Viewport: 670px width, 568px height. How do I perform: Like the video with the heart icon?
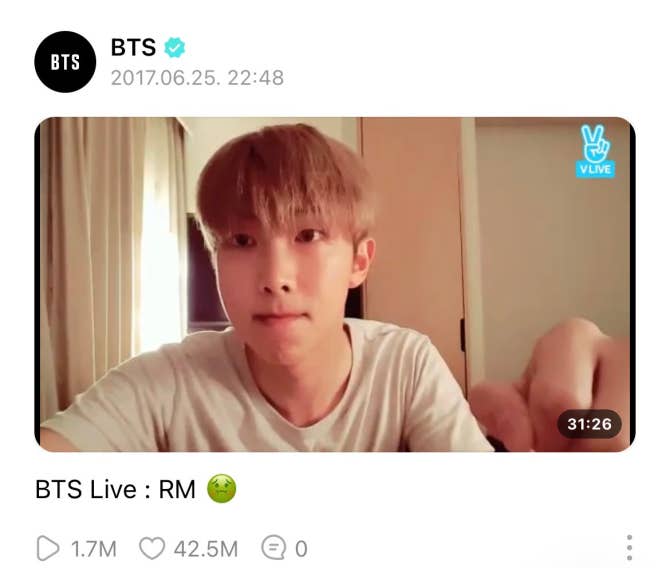pos(151,548)
